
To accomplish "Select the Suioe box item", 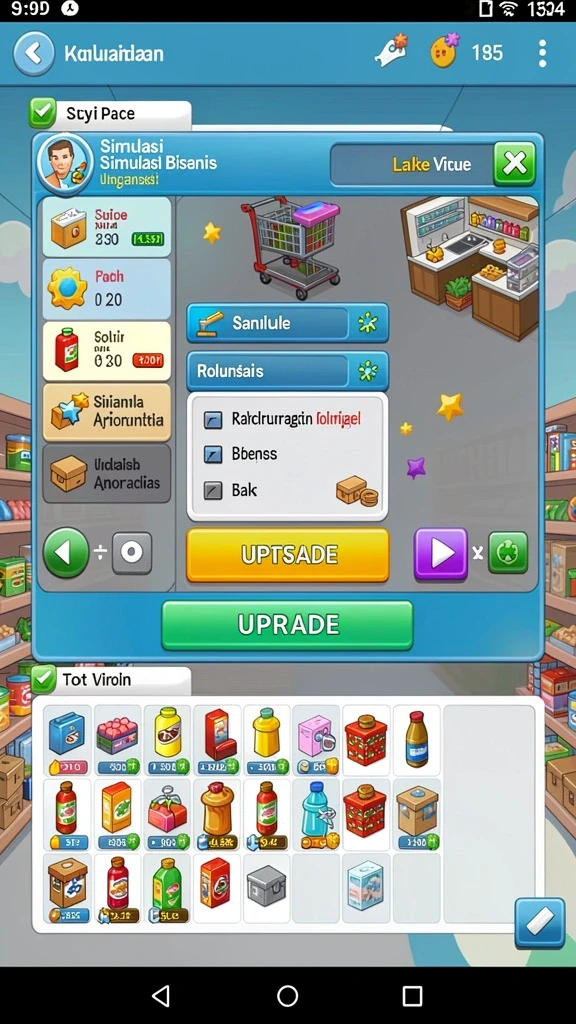I will click(106, 227).
